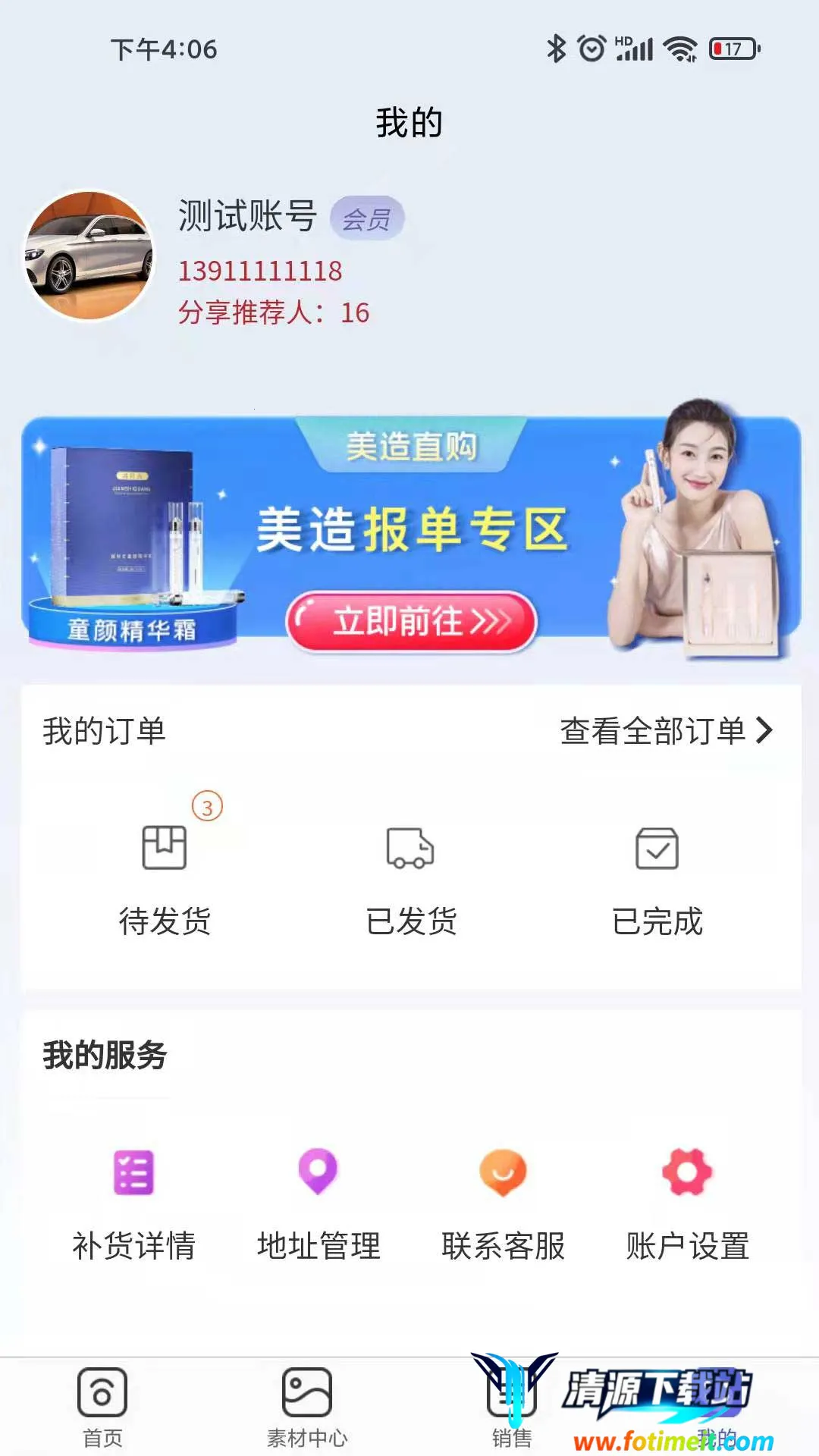Open the 测试账号 profile avatar
This screenshot has width=819, height=1456.
[x=89, y=256]
